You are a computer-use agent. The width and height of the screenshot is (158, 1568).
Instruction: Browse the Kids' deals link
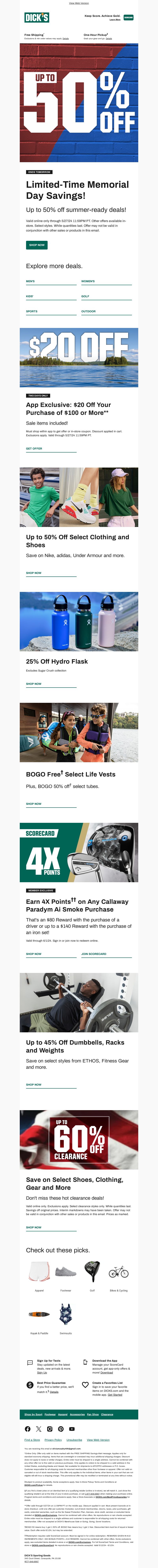[x=30, y=296]
